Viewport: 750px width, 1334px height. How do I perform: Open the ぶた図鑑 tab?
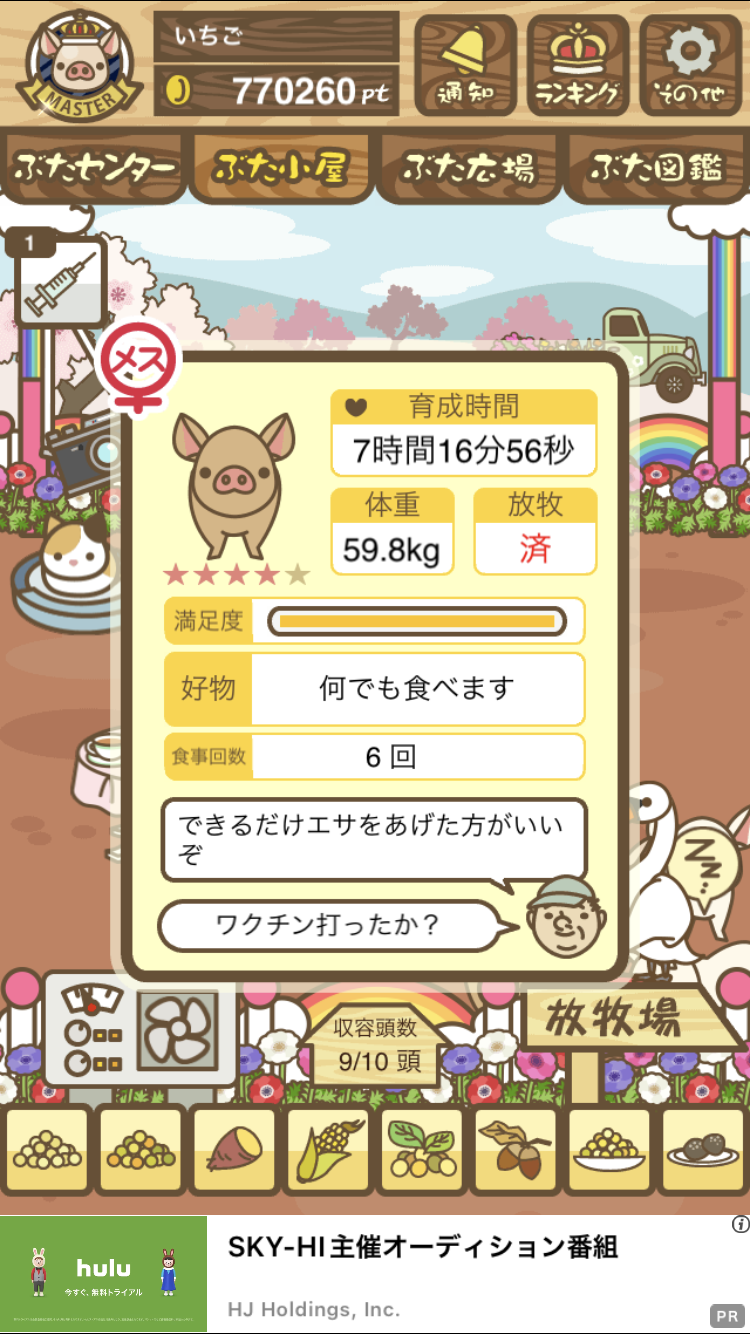(656, 168)
